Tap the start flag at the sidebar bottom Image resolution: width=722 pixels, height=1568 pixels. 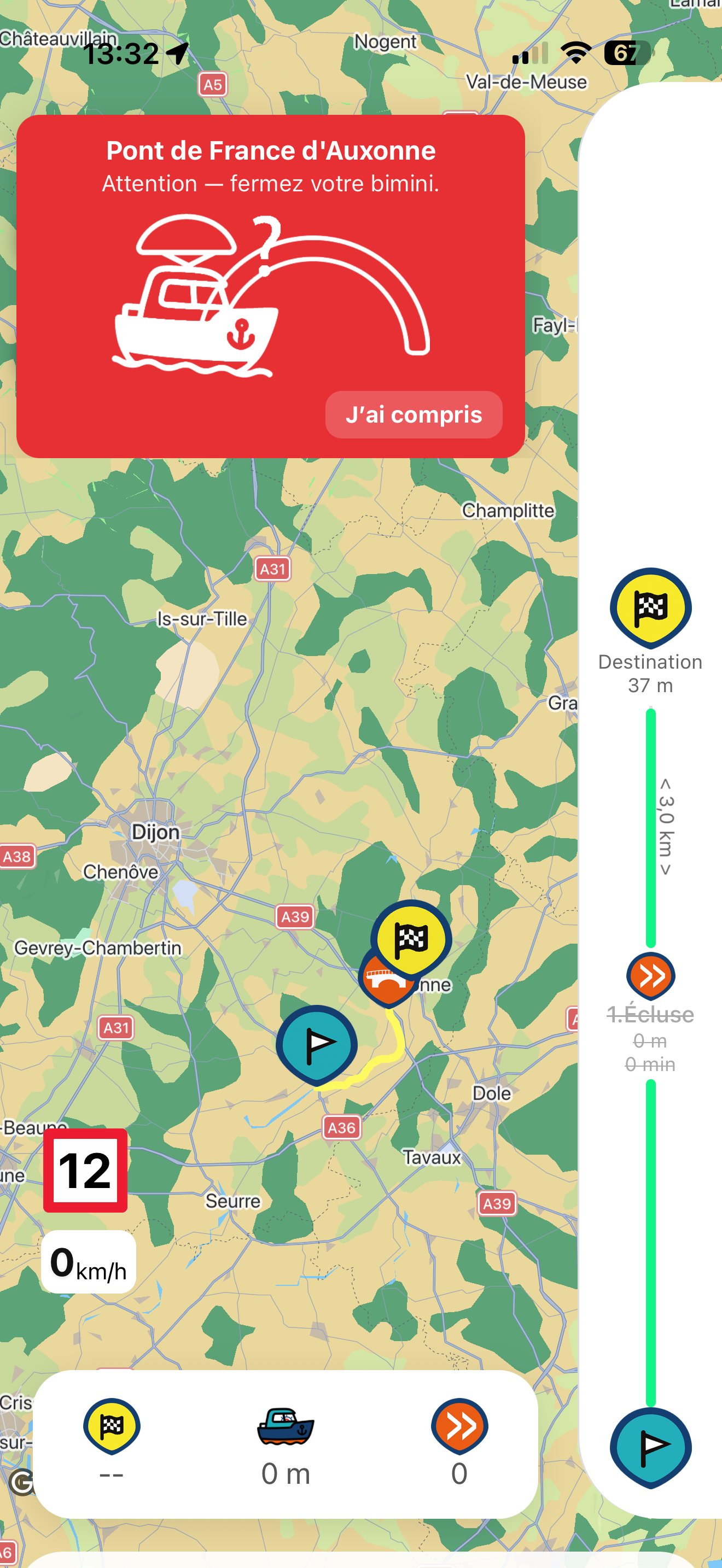(650, 1446)
